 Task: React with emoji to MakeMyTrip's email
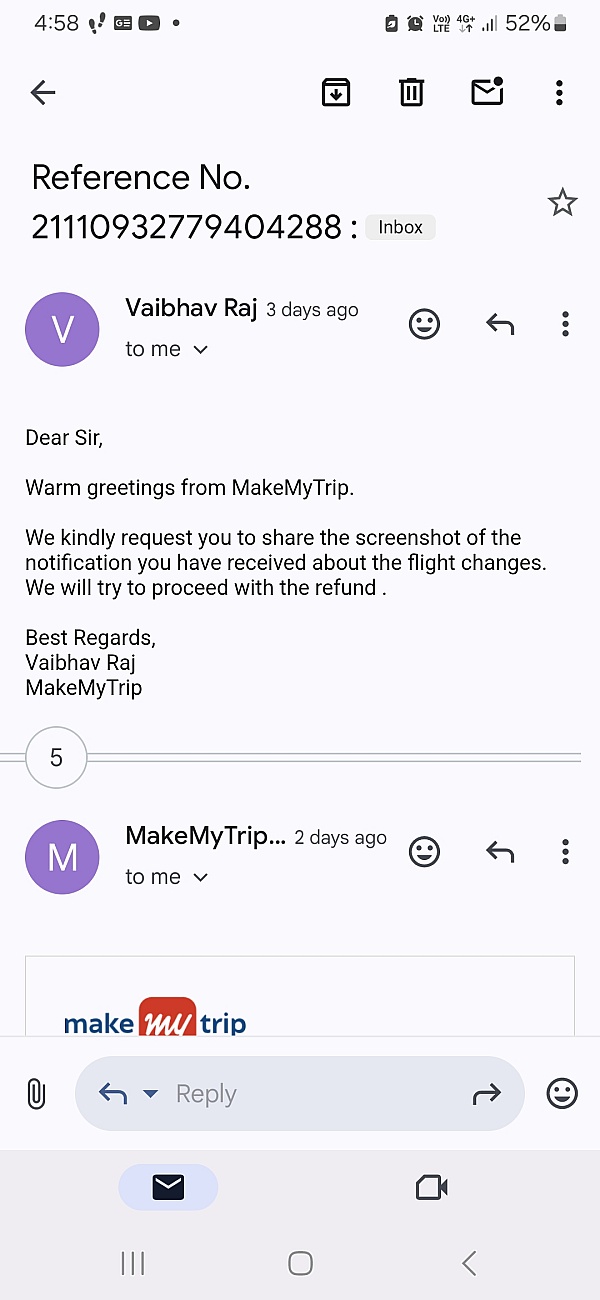[x=425, y=852]
